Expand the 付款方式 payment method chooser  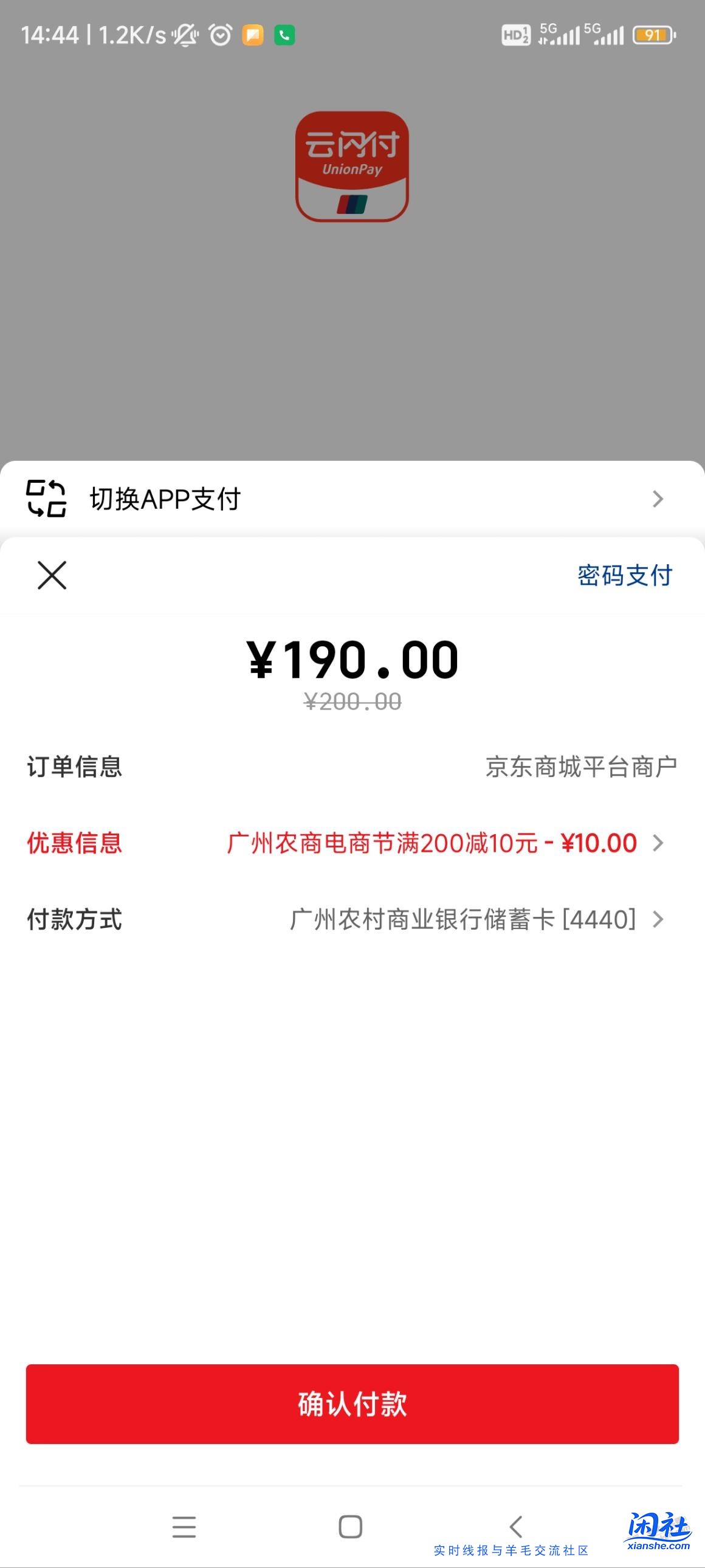pos(659,920)
